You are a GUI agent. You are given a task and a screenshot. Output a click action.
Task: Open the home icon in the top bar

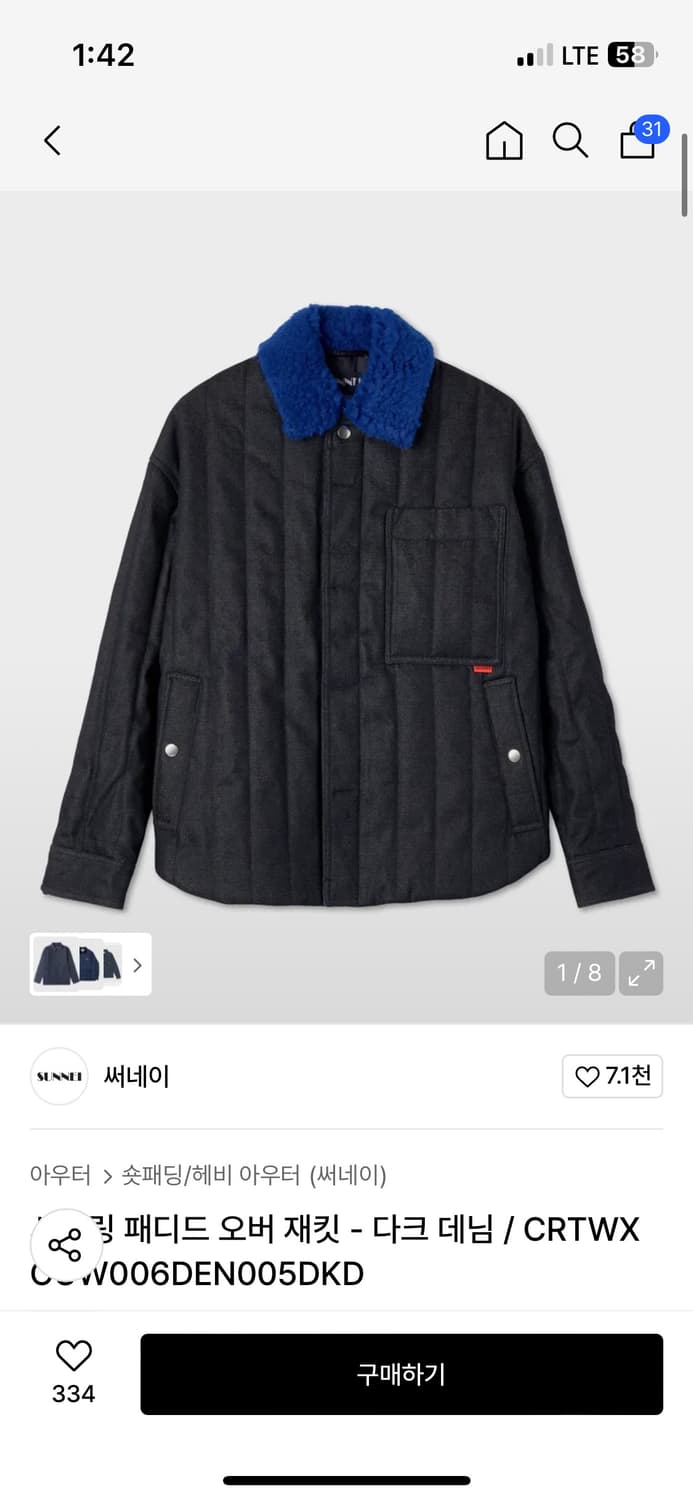point(504,141)
